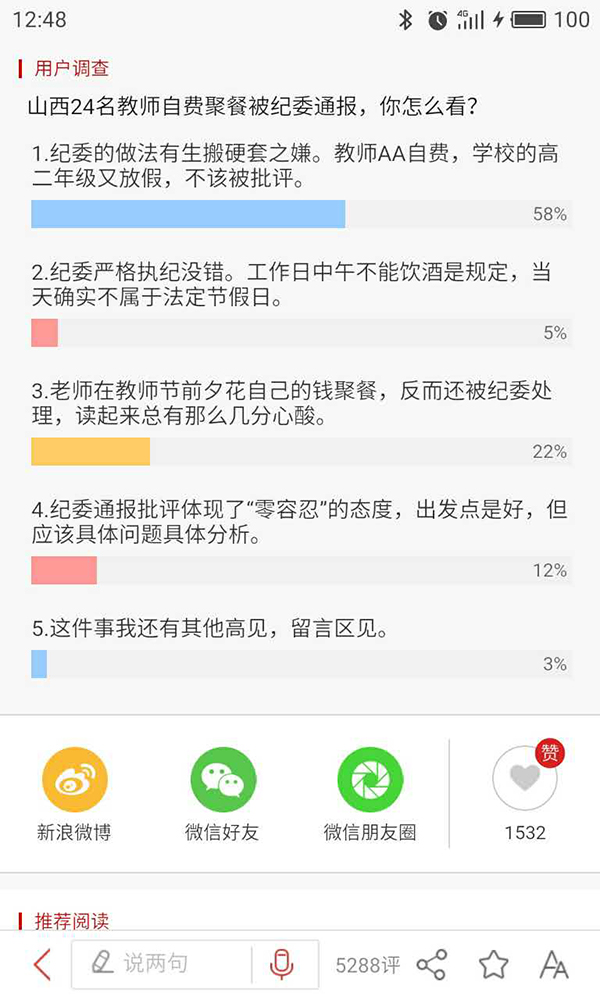Bookmark this article with the star
600x1000 pixels.
coord(493,964)
